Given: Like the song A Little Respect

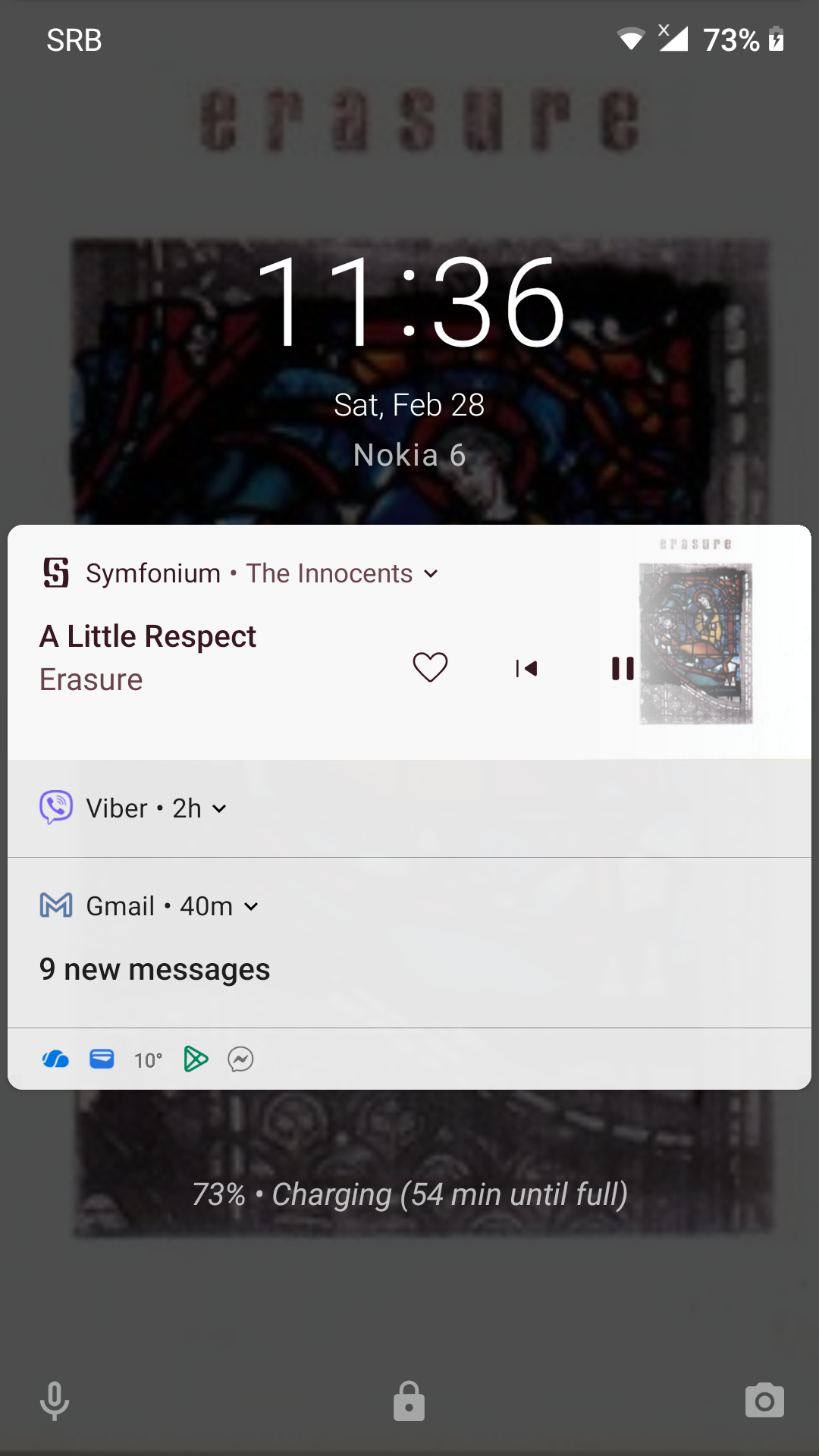Looking at the screenshot, I should tap(430, 667).
